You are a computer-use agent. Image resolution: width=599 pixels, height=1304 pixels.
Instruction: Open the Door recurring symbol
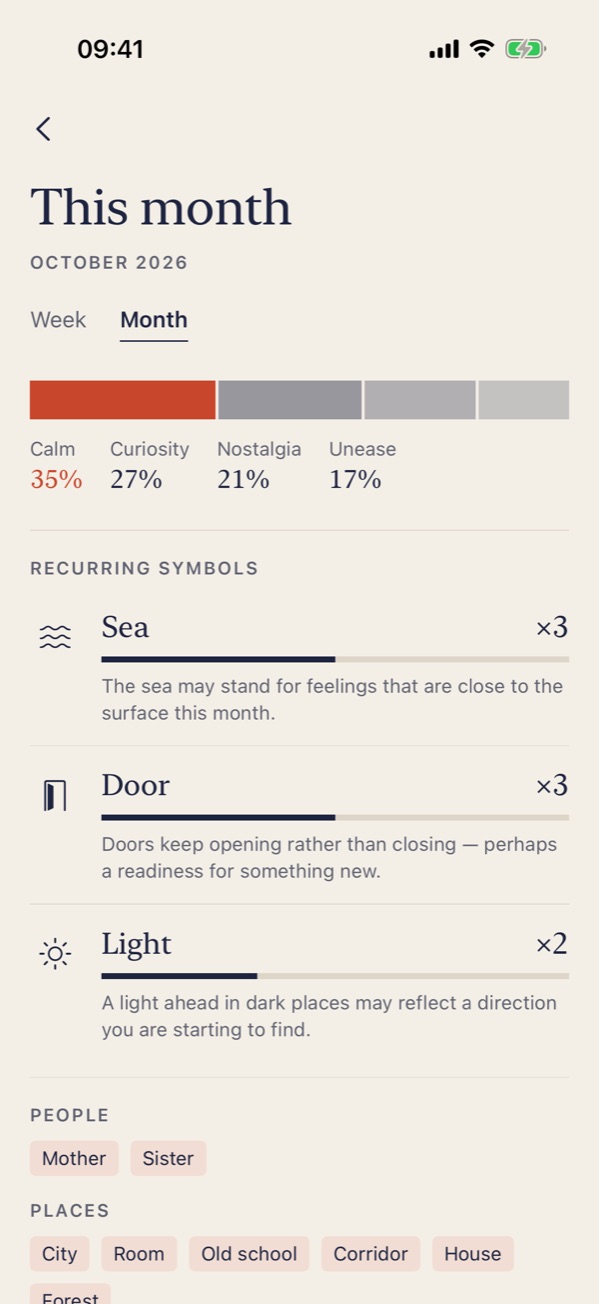click(299, 825)
